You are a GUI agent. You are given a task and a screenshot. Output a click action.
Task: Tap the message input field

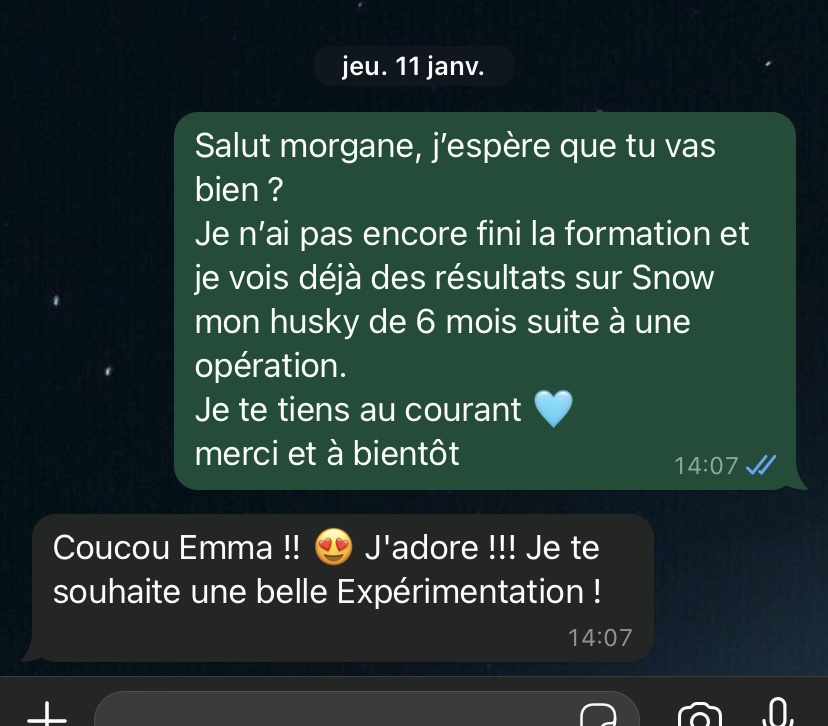click(x=330, y=712)
